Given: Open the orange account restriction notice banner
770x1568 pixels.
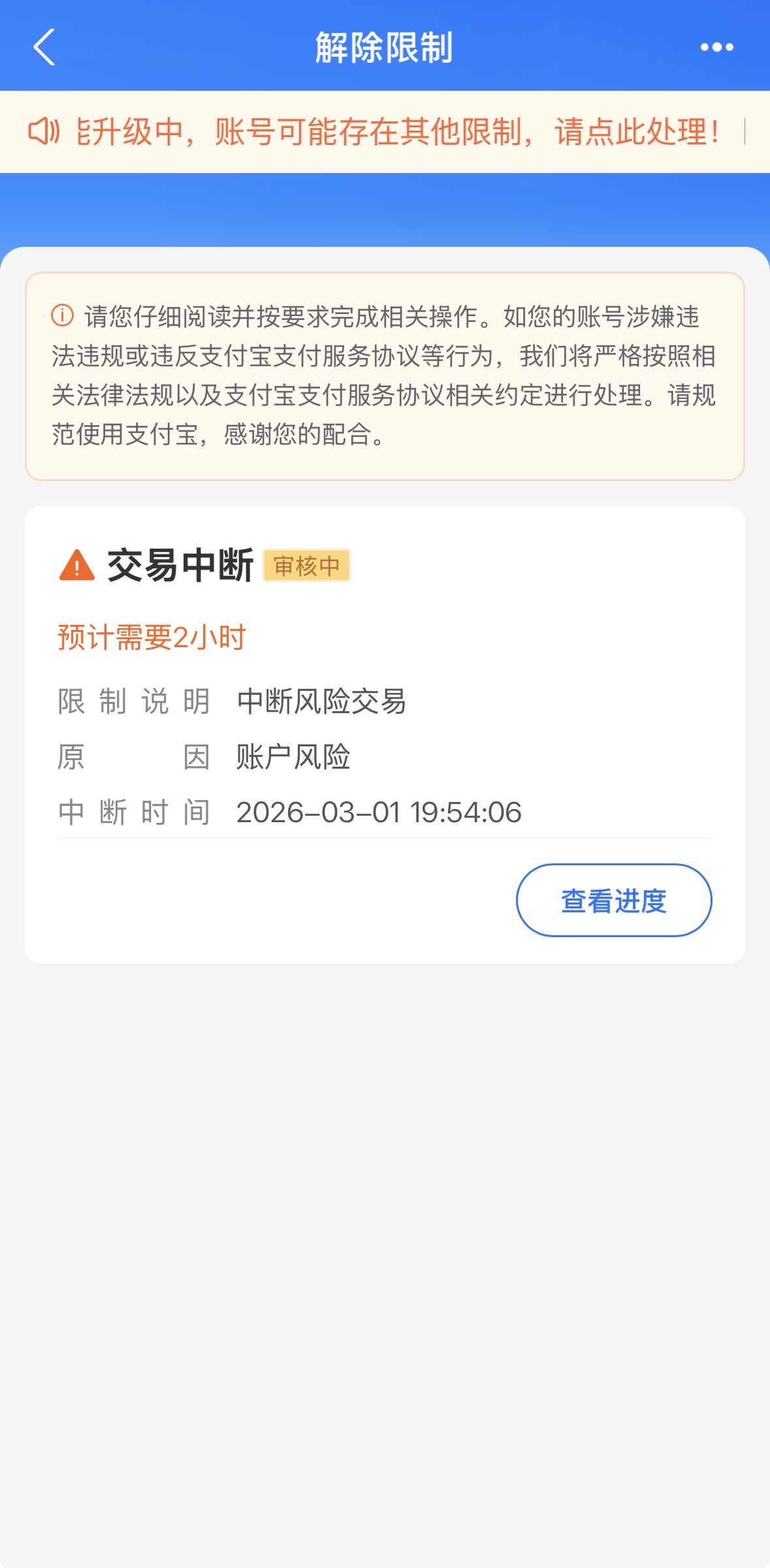Looking at the screenshot, I should [x=397, y=132].
